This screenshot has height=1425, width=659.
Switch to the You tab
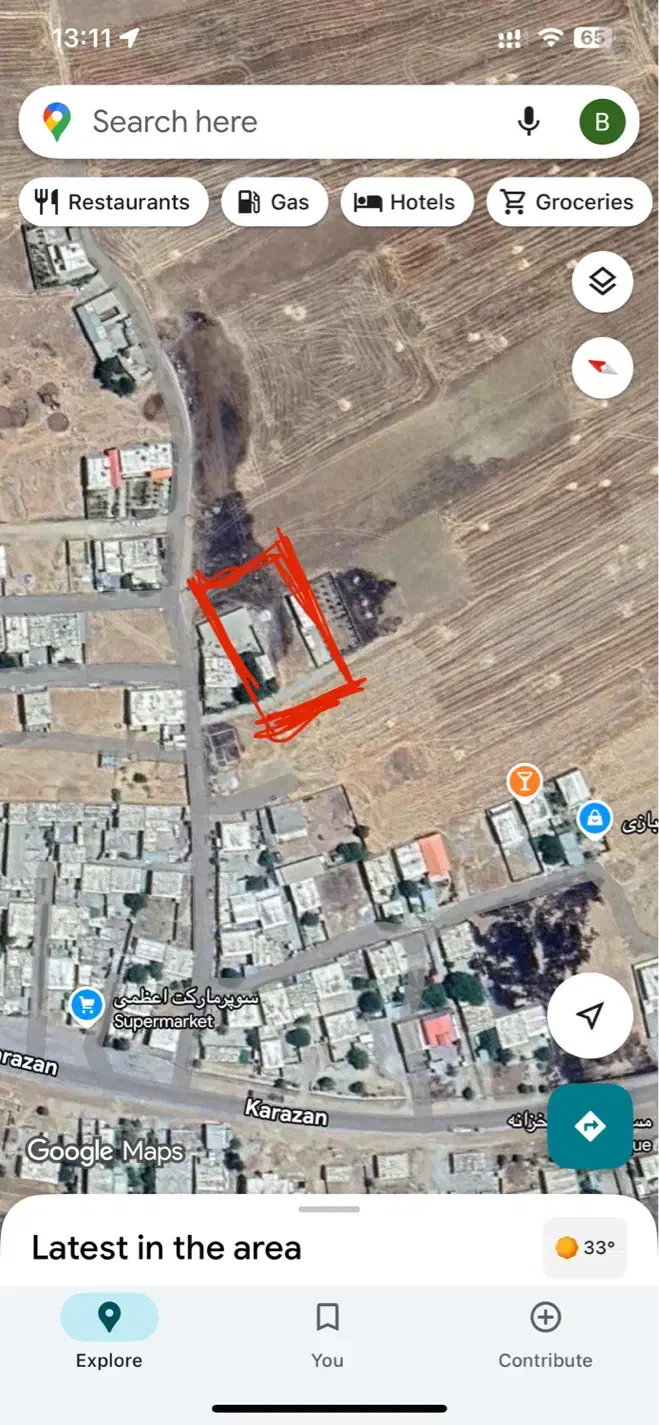[327, 1334]
